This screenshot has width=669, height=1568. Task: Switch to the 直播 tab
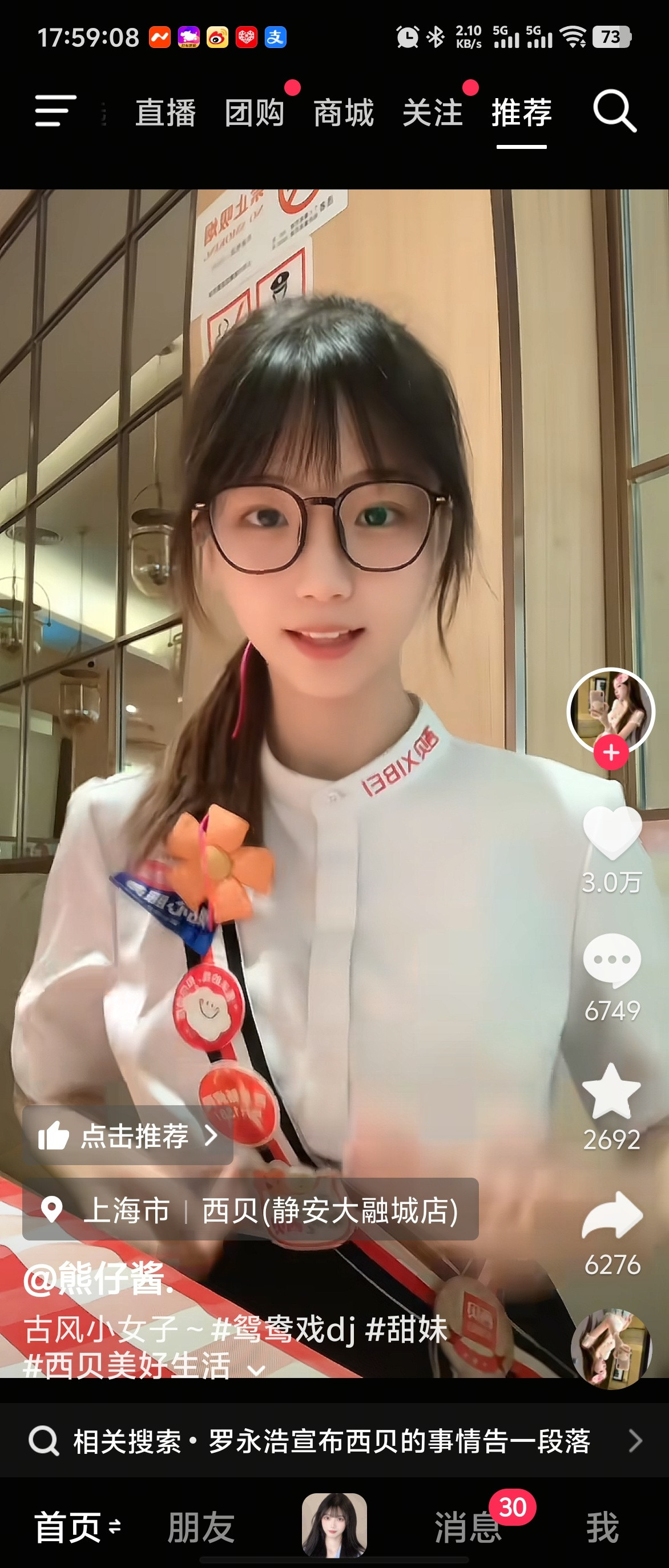[x=166, y=113]
